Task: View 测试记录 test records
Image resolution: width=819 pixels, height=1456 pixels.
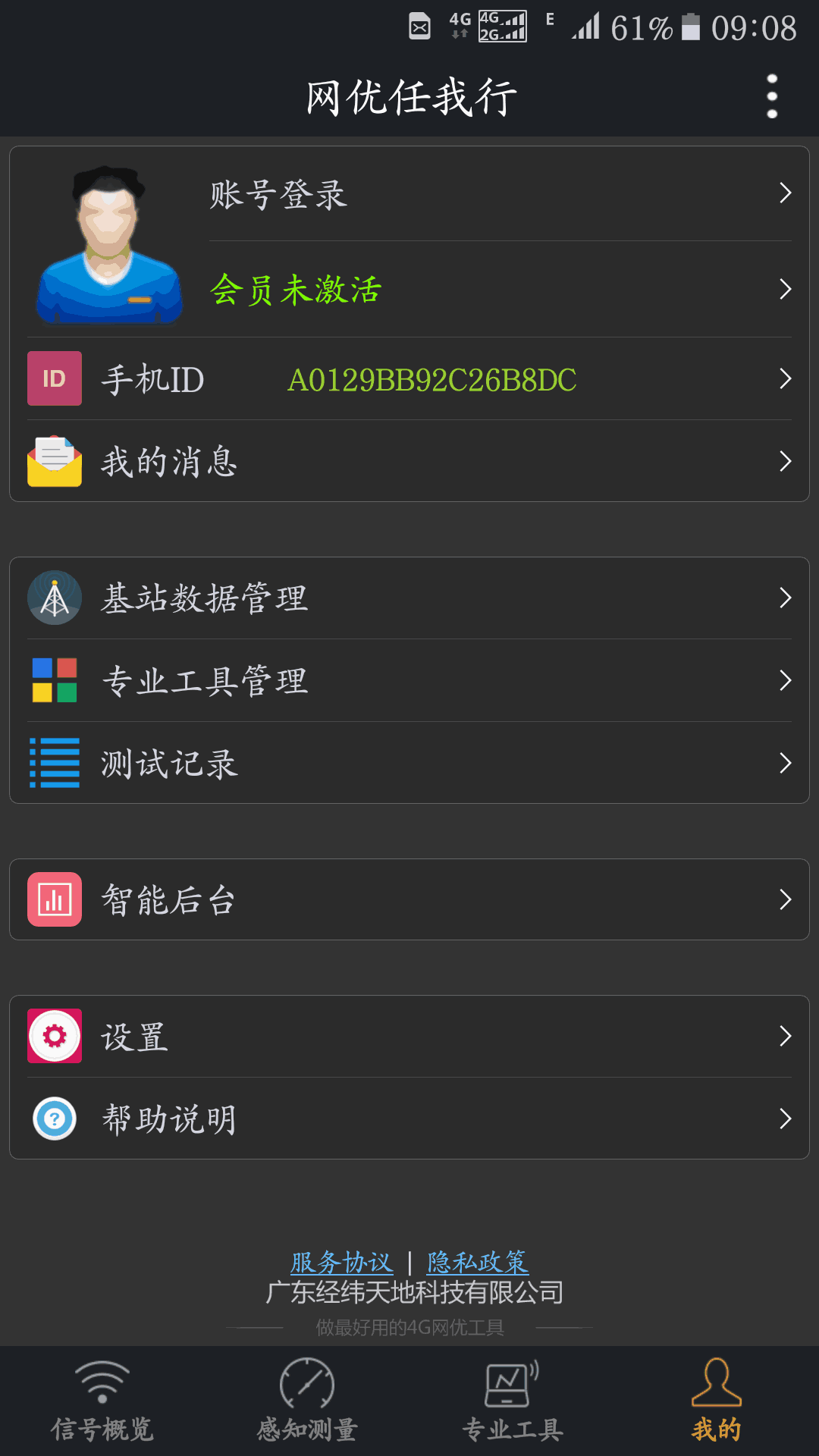Action: click(x=409, y=763)
